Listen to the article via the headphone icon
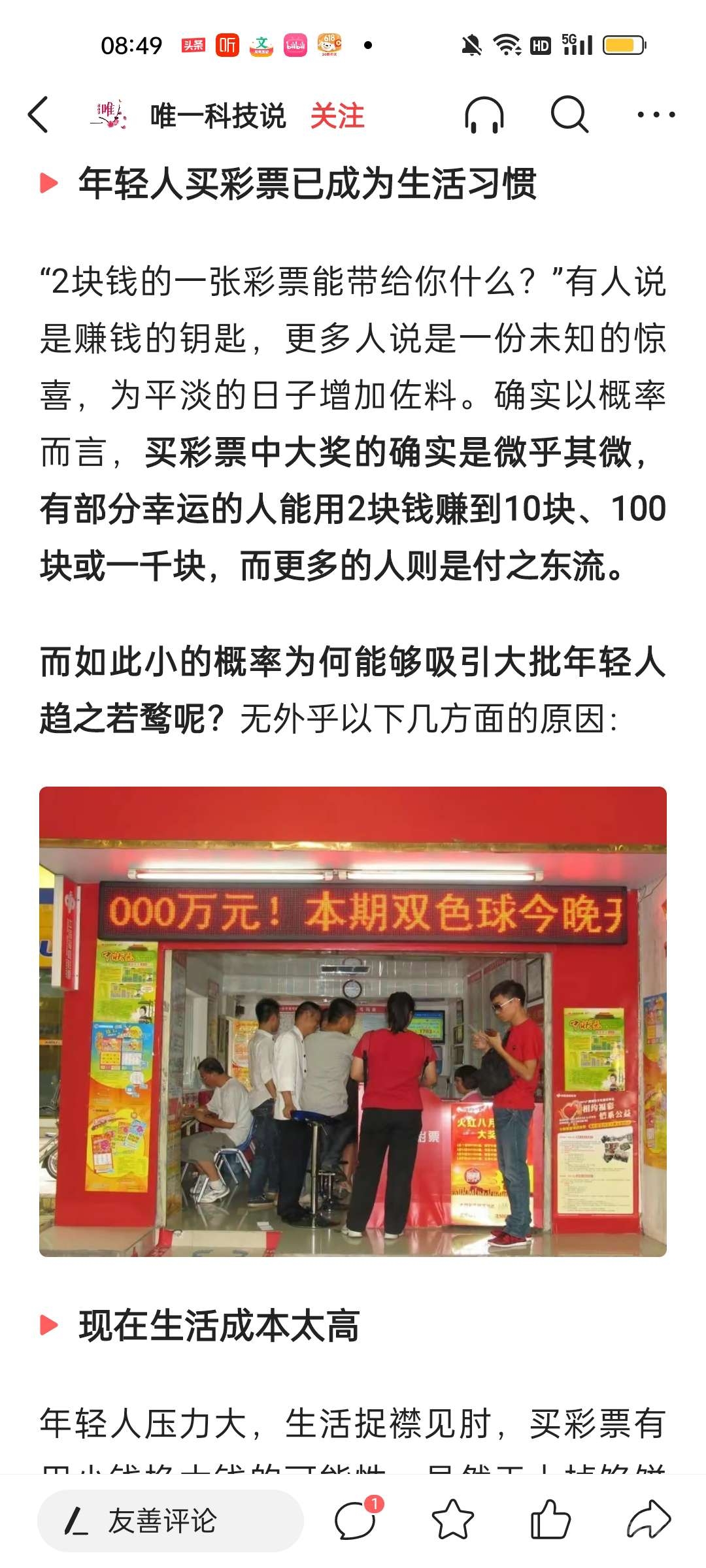 coord(484,116)
